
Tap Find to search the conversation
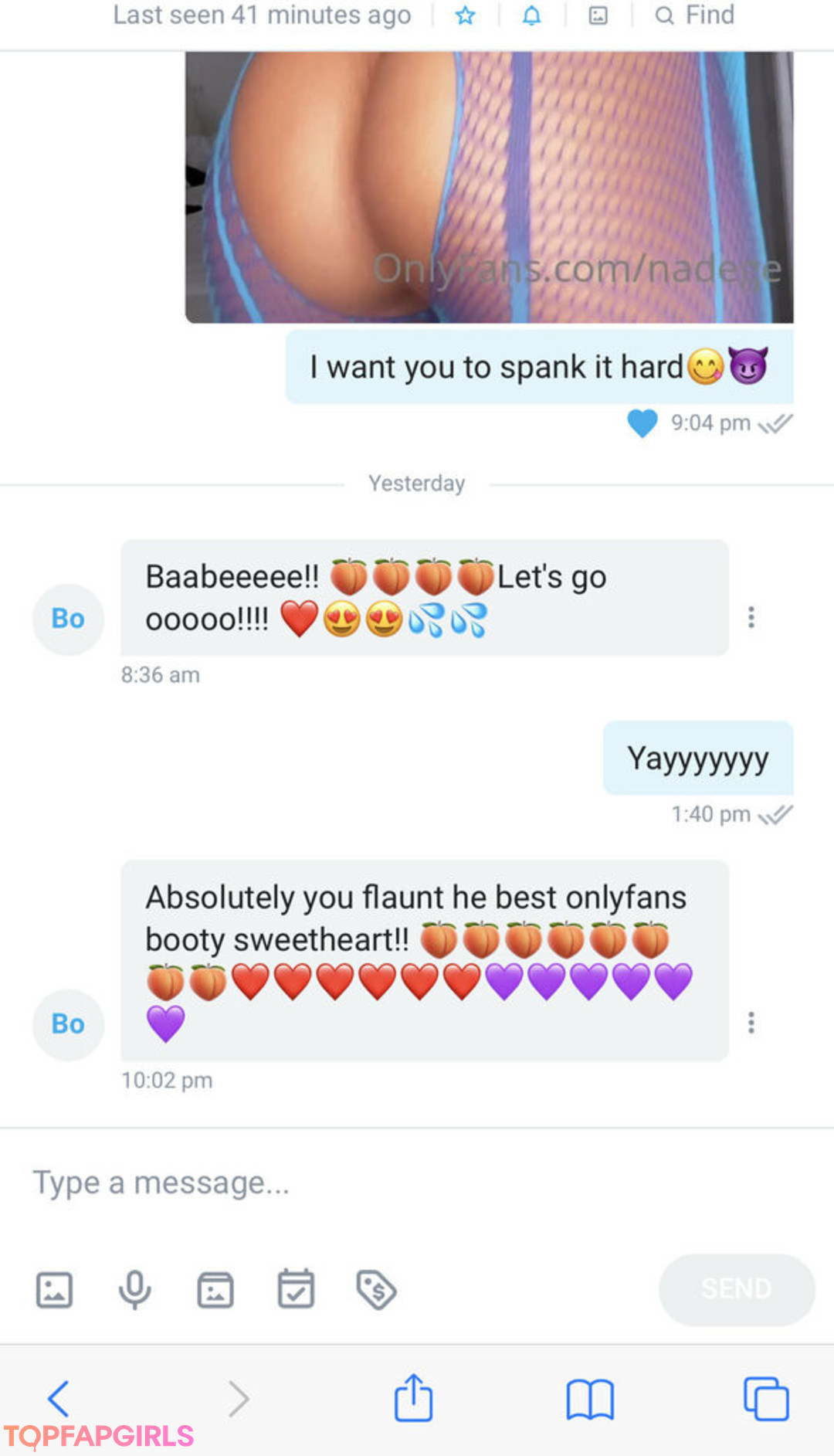[695, 15]
